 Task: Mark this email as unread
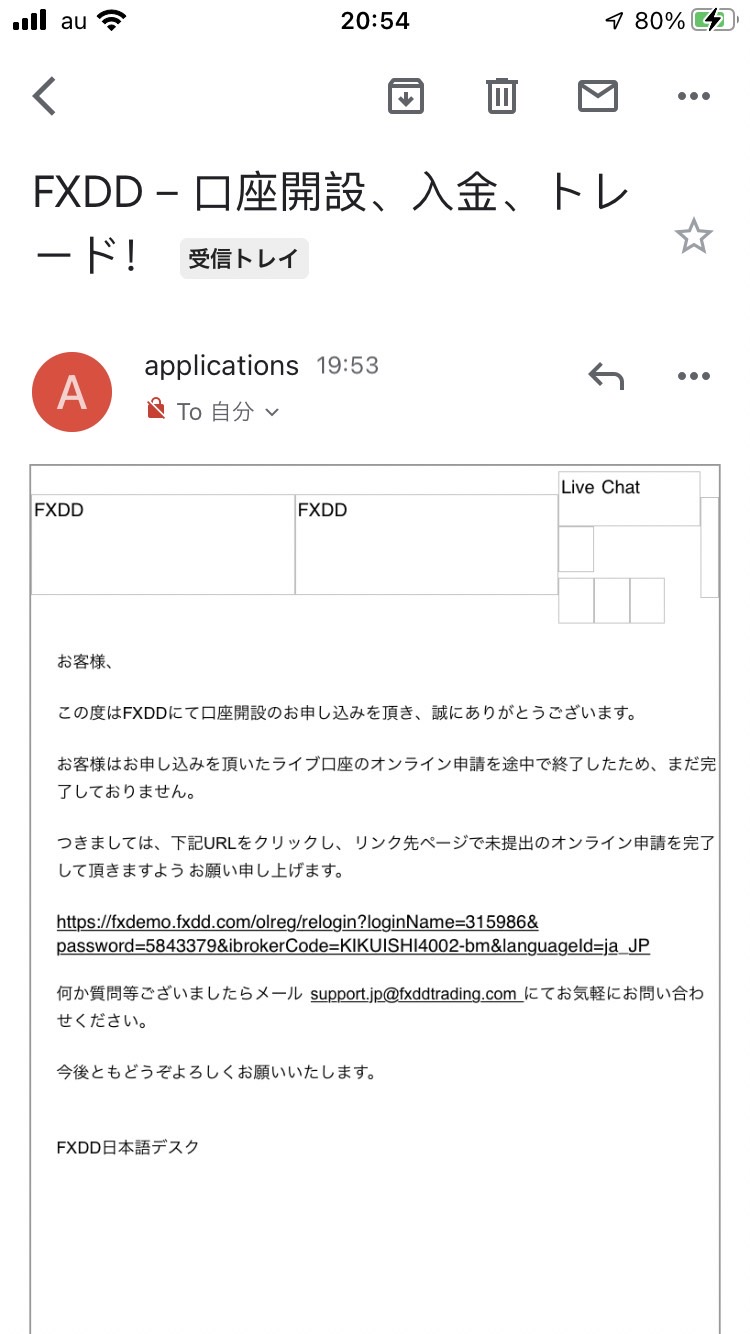[x=597, y=96]
